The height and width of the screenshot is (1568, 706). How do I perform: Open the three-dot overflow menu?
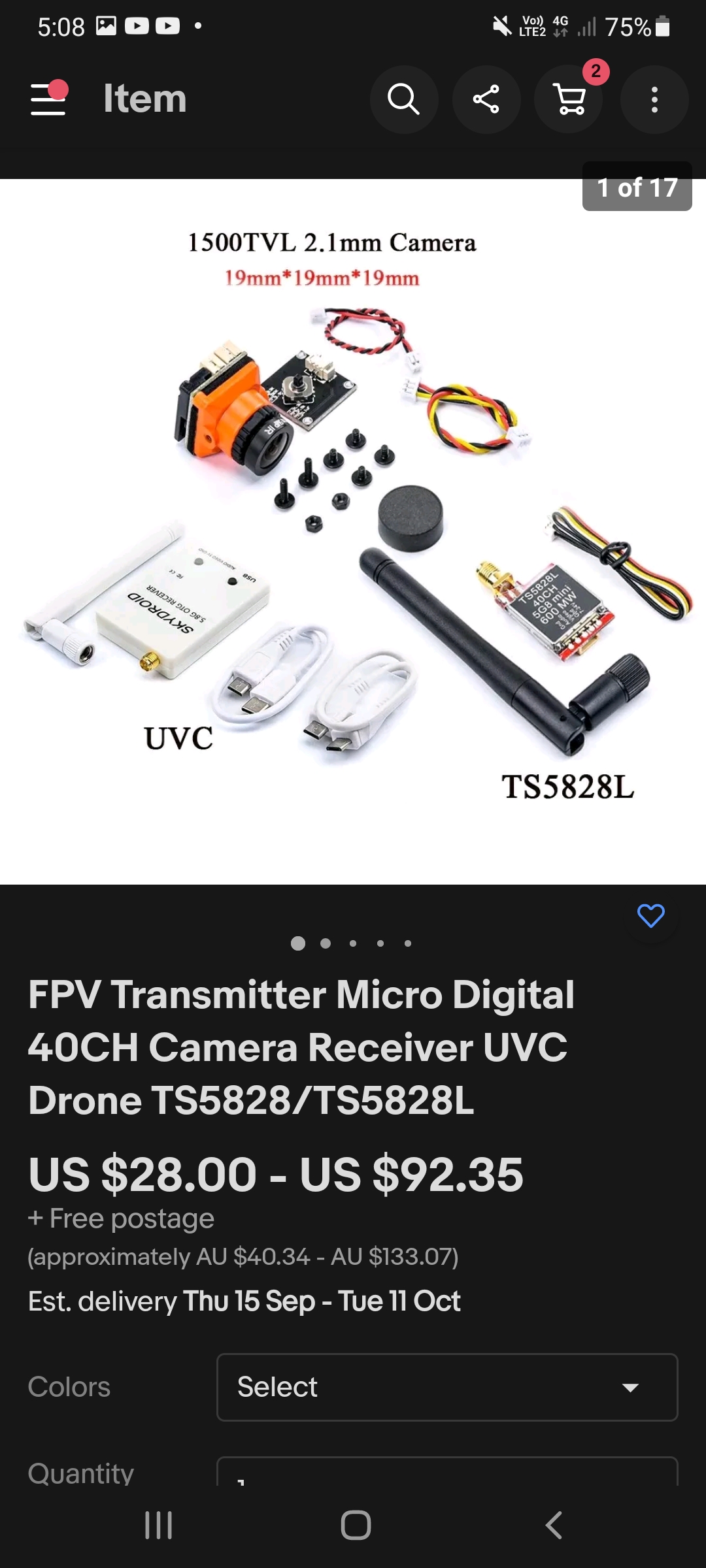coord(654,99)
